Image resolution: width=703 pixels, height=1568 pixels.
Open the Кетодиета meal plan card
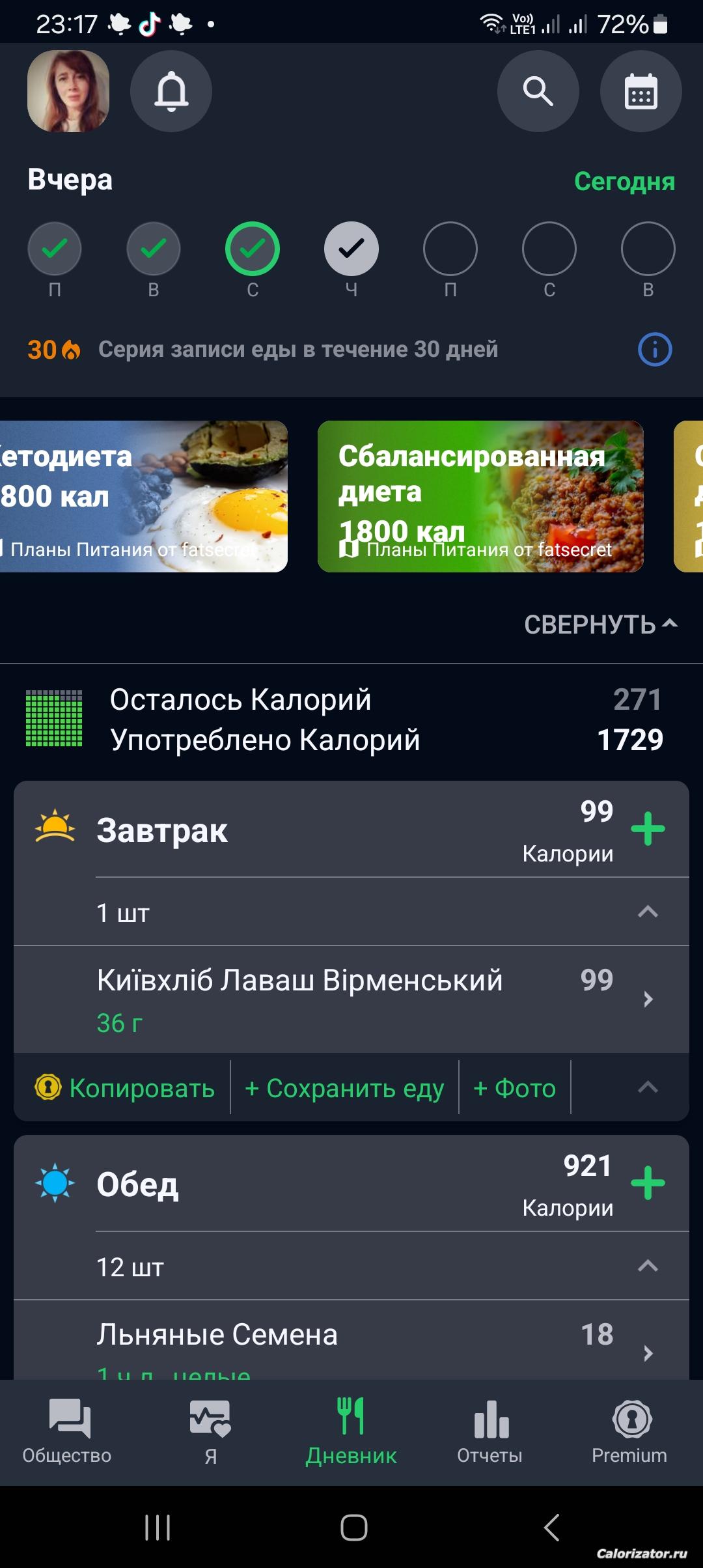tap(143, 496)
